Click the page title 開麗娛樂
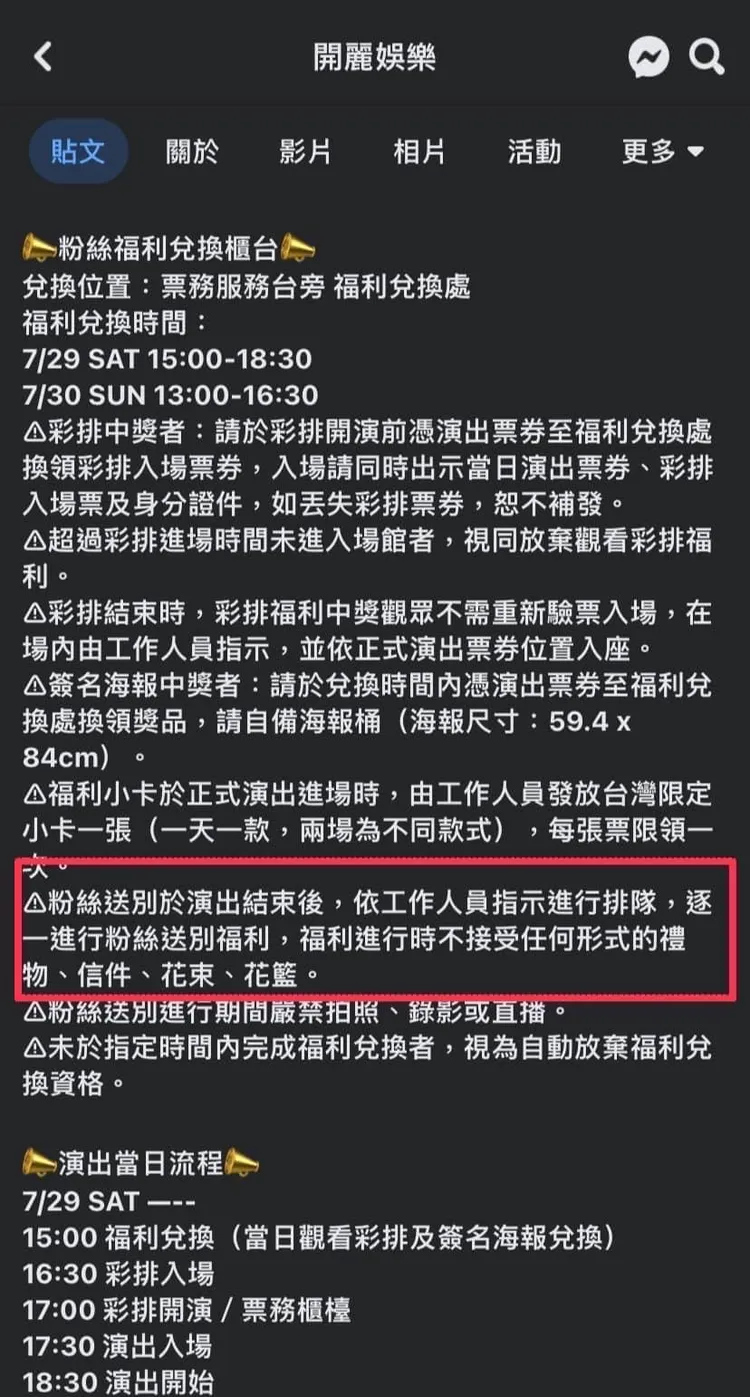The width and height of the screenshot is (750, 1397). coord(375,57)
